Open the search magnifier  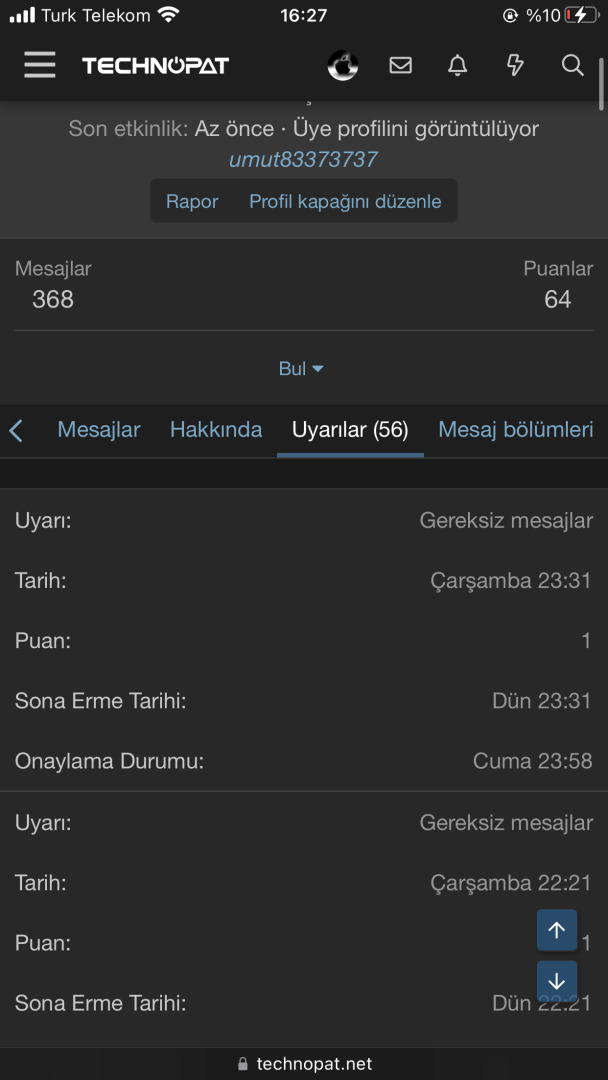click(x=572, y=66)
